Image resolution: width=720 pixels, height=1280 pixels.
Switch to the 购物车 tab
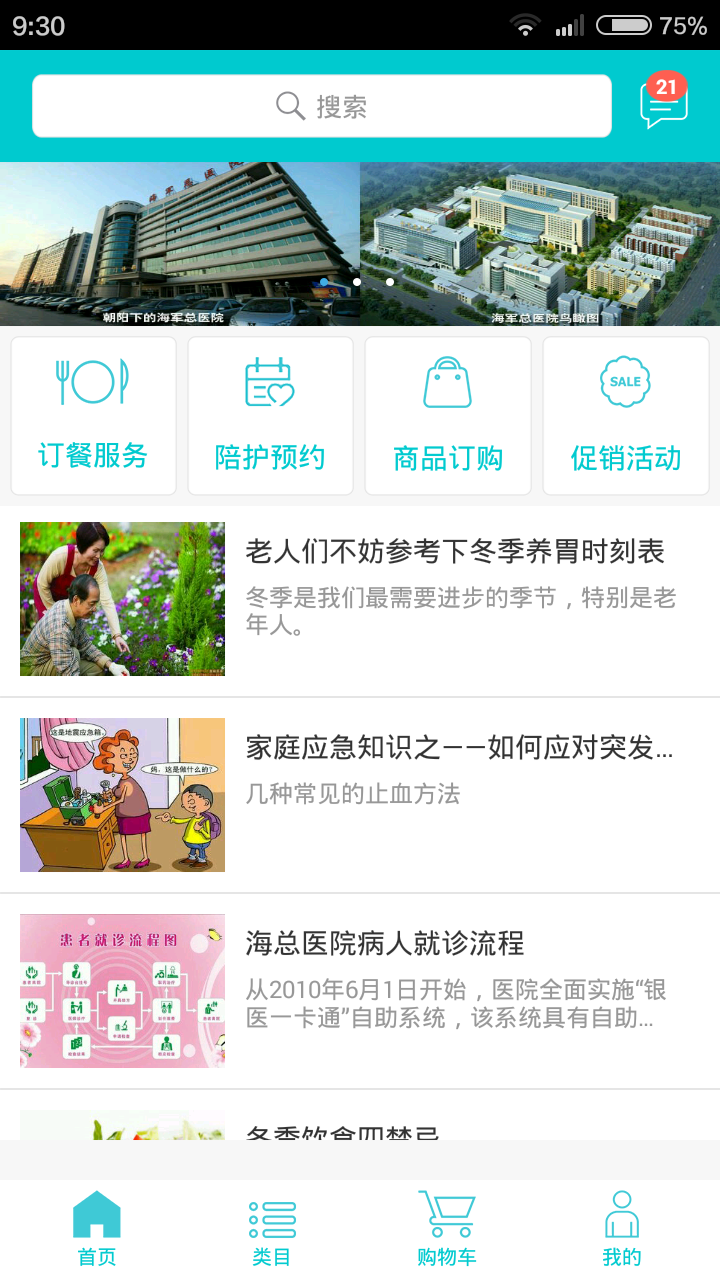coord(446,1229)
